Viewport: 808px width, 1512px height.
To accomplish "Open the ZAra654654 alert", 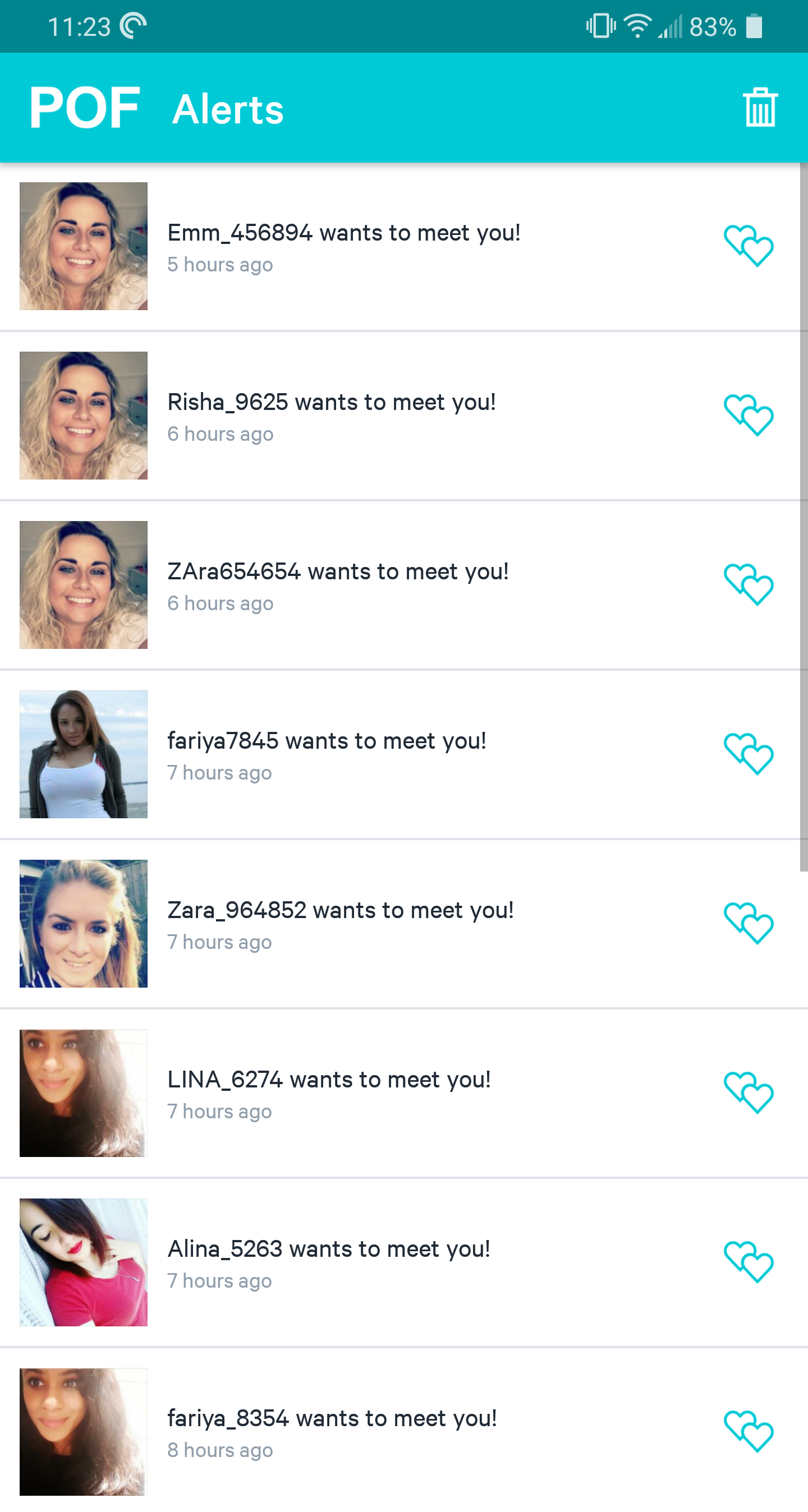I will [x=338, y=585].
